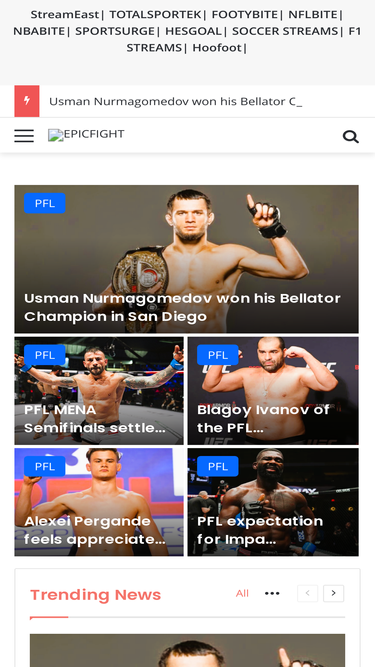
Task: Tap the EPICFIGHT site logo
Action: coord(86,134)
